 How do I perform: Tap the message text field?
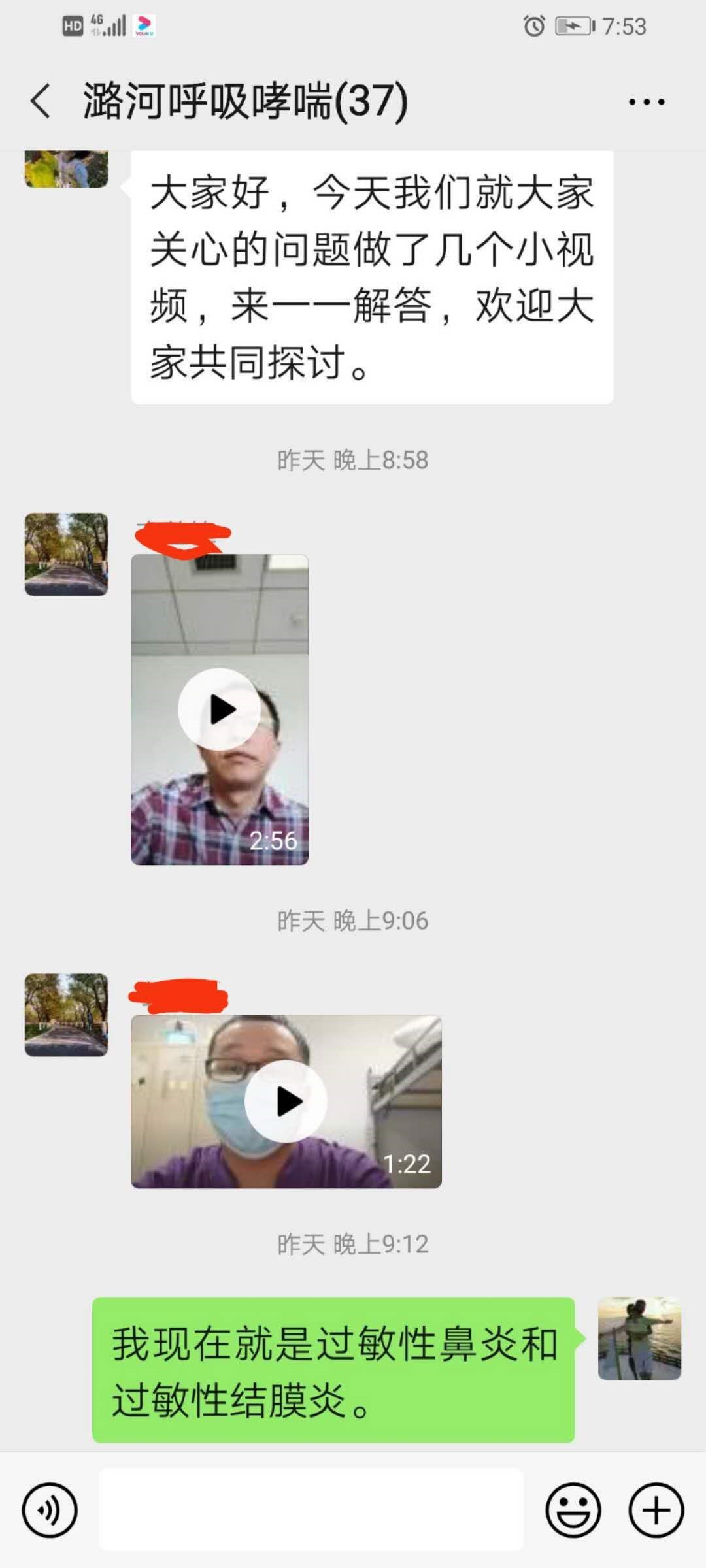pyautogui.click(x=311, y=1511)
